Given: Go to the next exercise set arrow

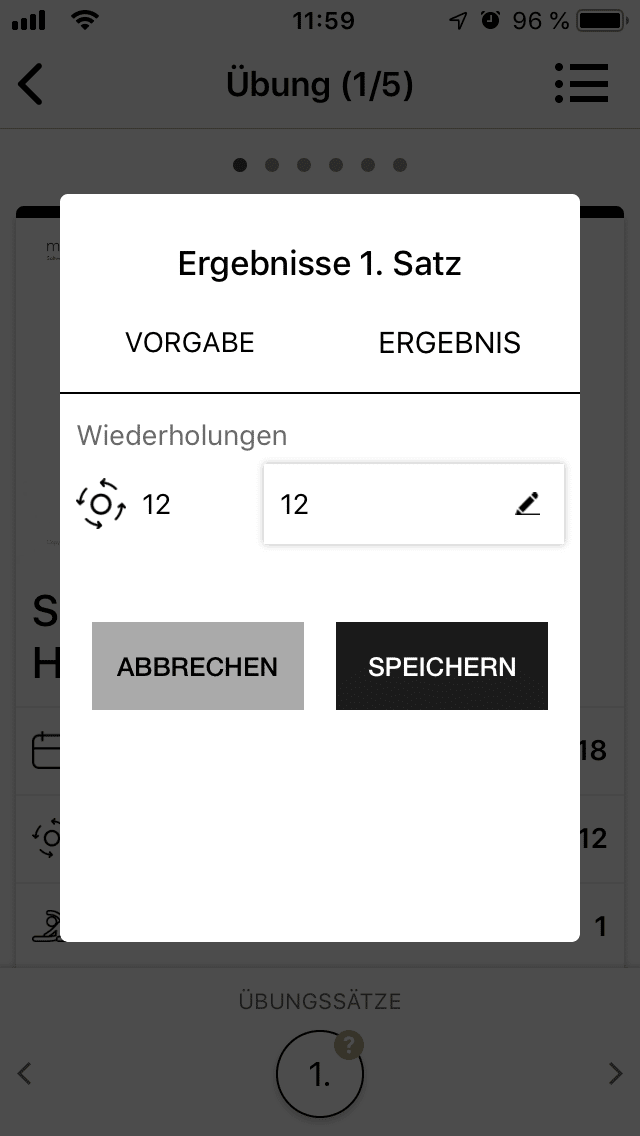Looking at the screenshot, I should point(615,1073).
